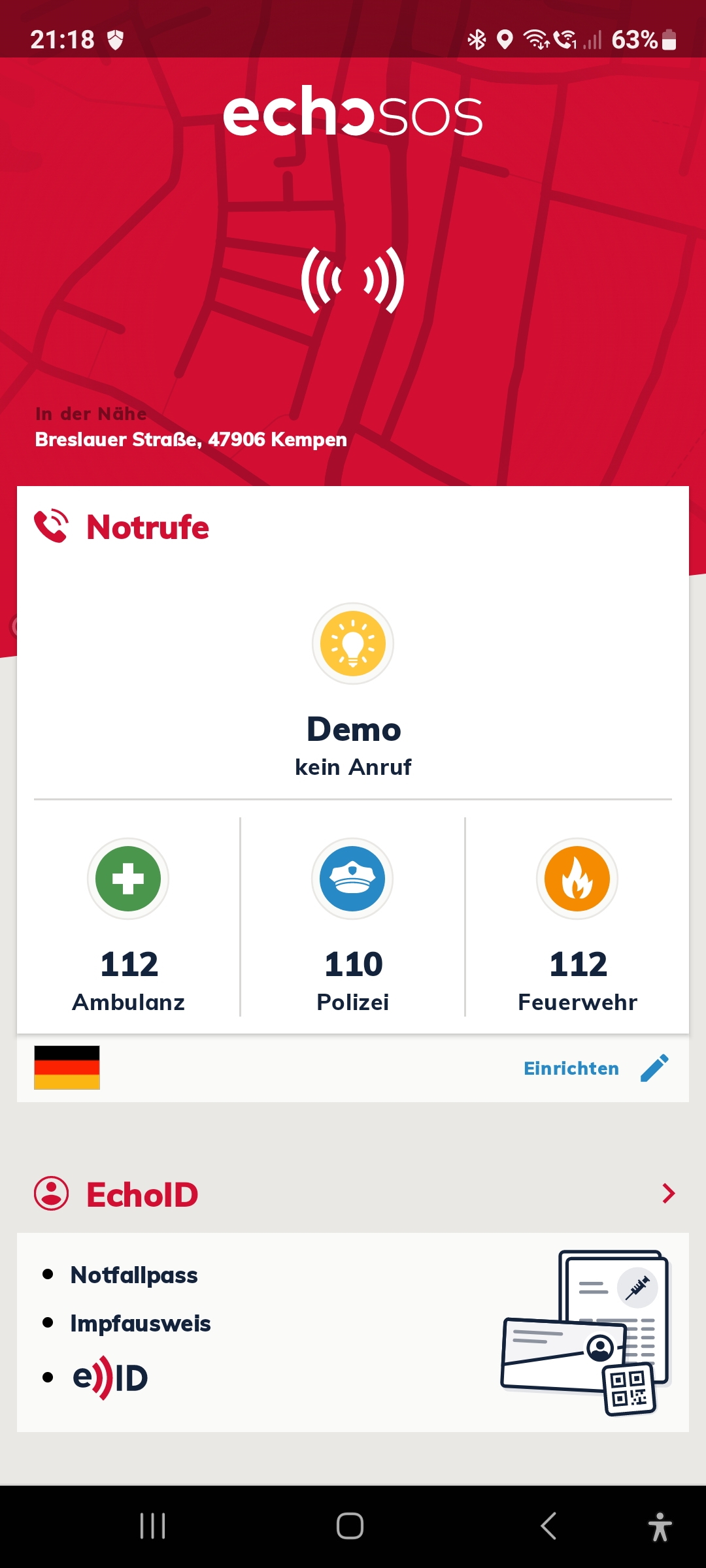Image resolution: width=706 pixels, height=1568 pixels.
Task: Open the Impfausweis entry
Action: [141, 1323]
